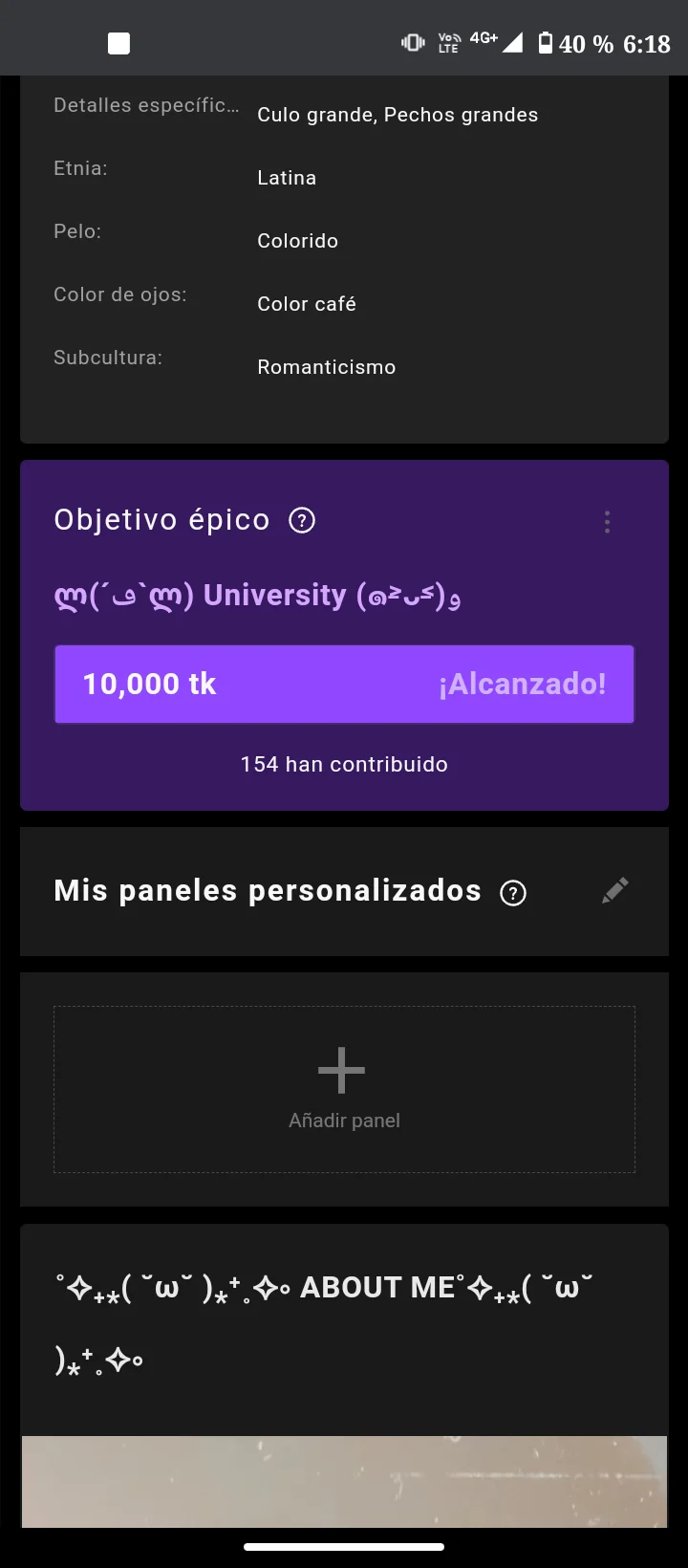Edit Mis paneles personalizados with pencil
This screenshot has width=688, height=1568.
pyautogui.click(x=615, y=891)
